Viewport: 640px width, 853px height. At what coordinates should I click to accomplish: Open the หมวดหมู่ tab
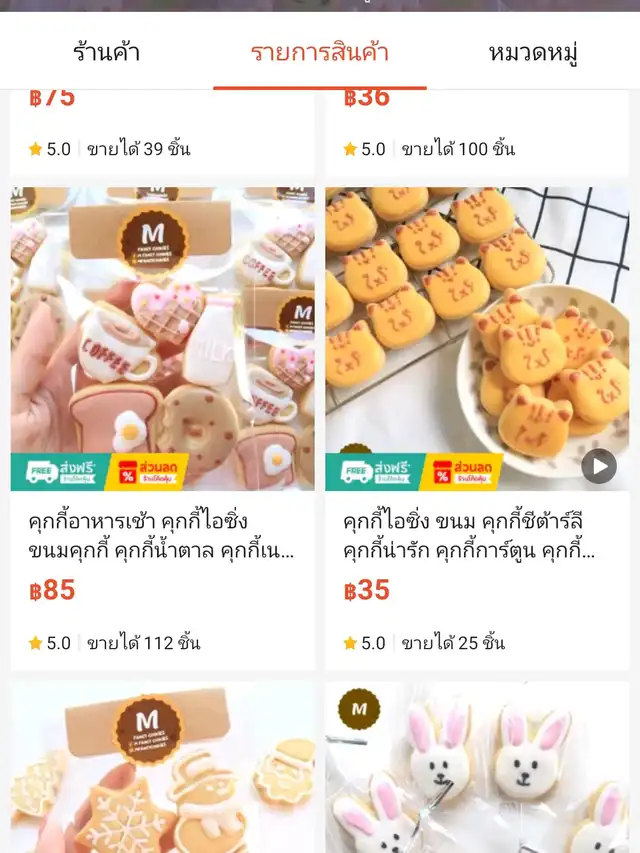(533, 52)
